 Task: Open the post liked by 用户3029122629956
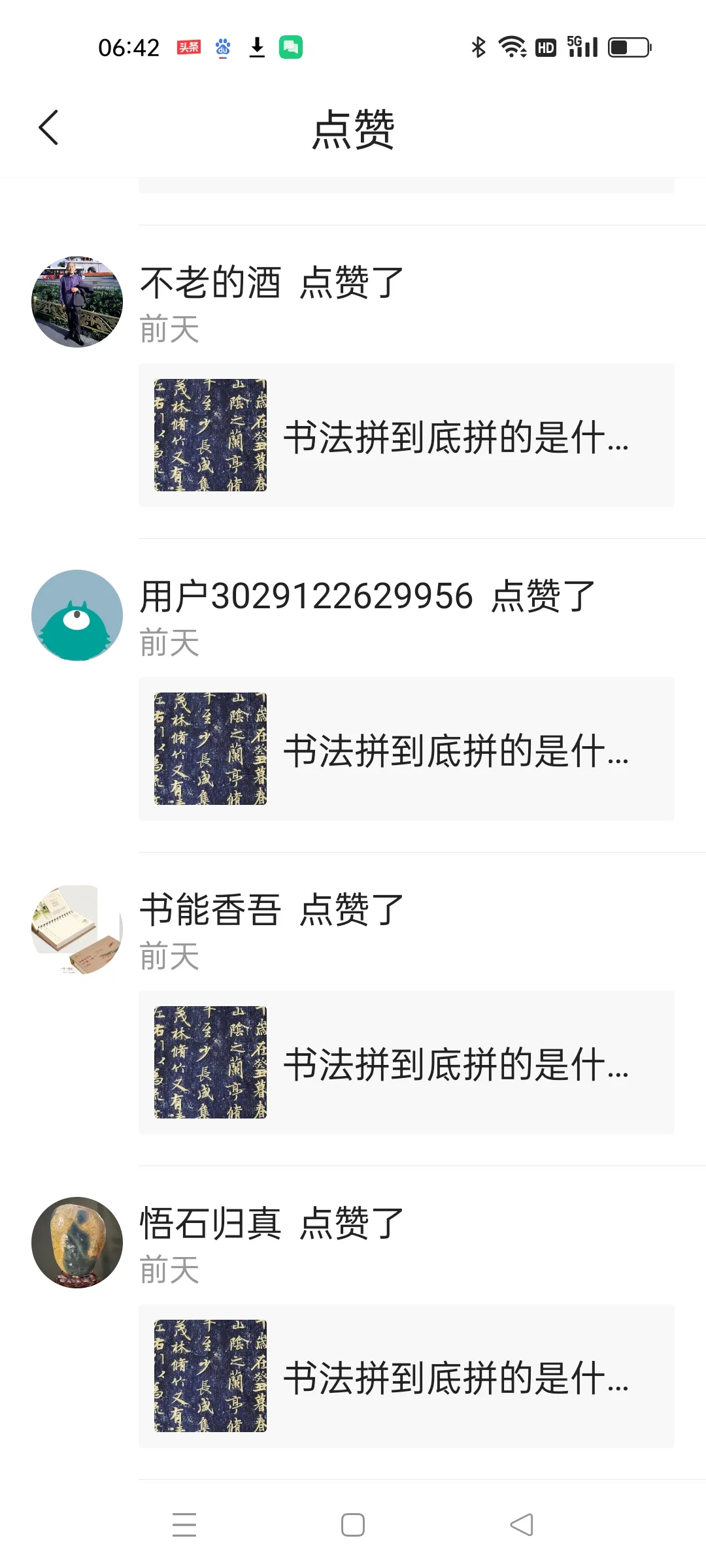click(406, 749)
